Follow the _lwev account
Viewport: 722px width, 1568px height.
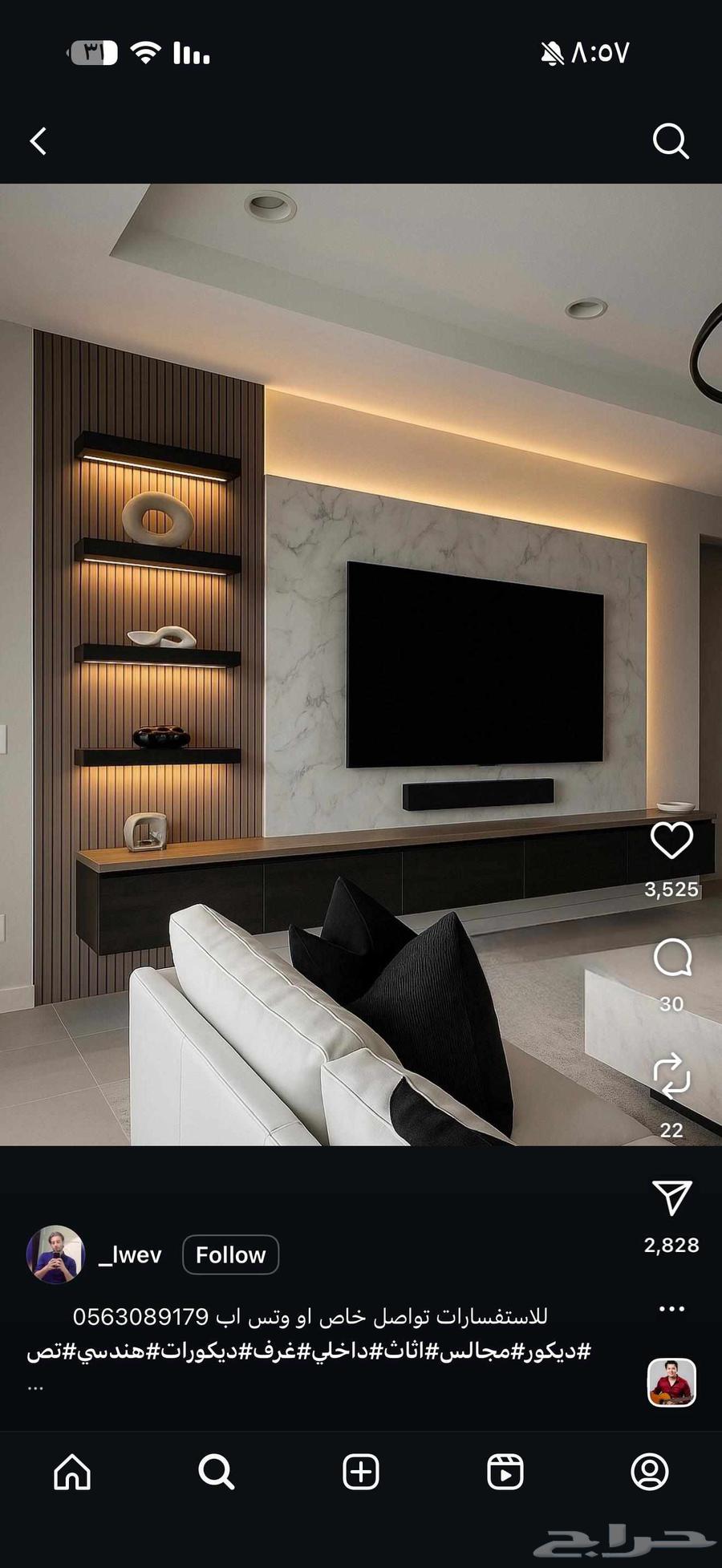[230, 1255]
